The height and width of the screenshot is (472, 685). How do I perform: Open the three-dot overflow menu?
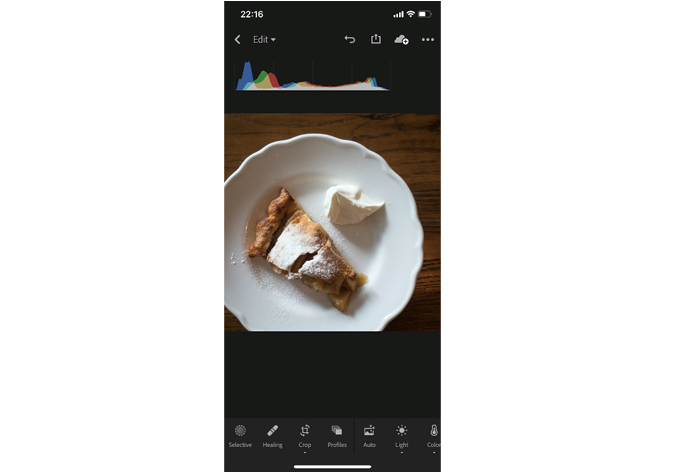click(x=428, y=40)
